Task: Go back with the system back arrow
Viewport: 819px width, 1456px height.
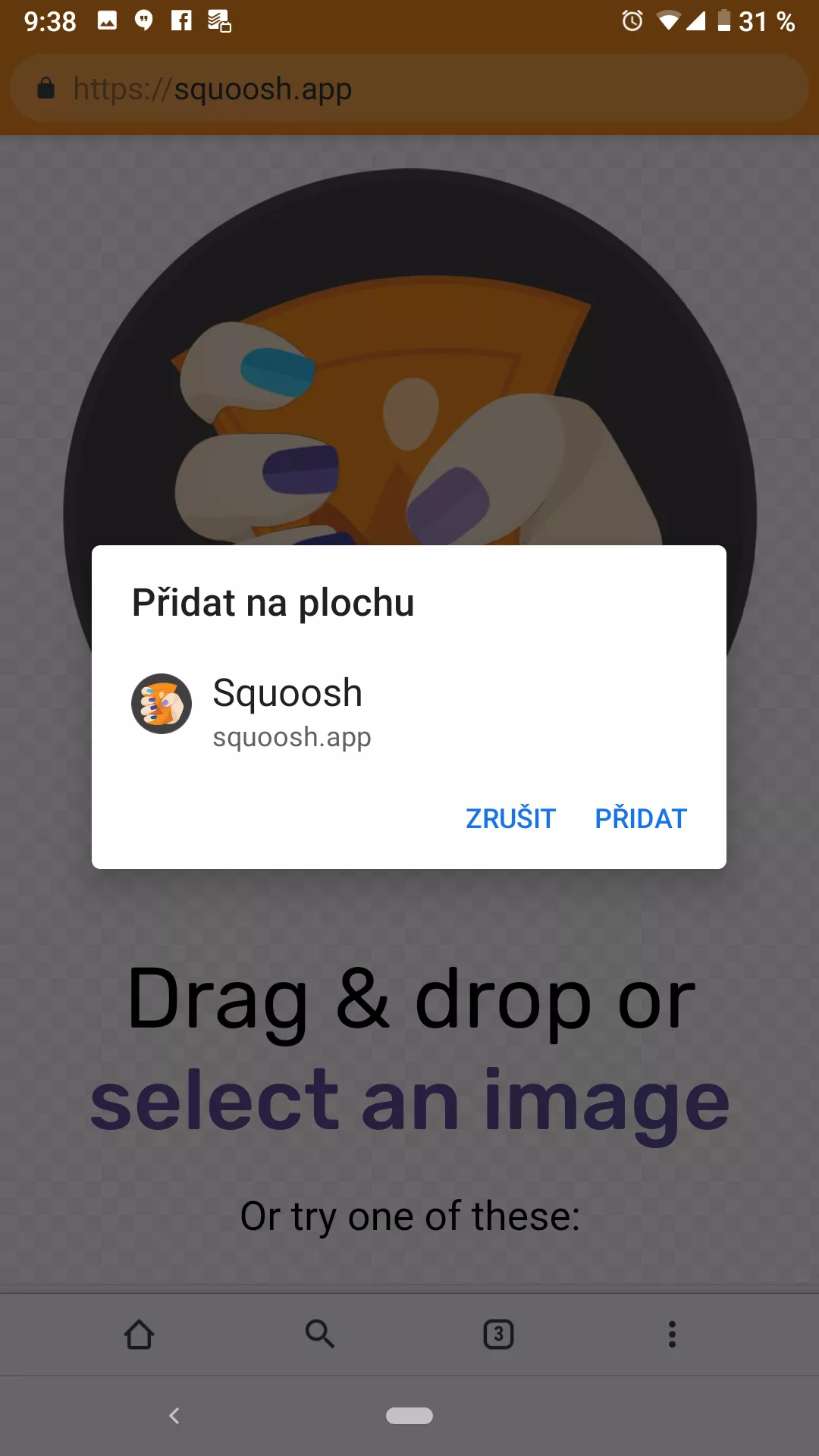Action: click(174, 1416)
